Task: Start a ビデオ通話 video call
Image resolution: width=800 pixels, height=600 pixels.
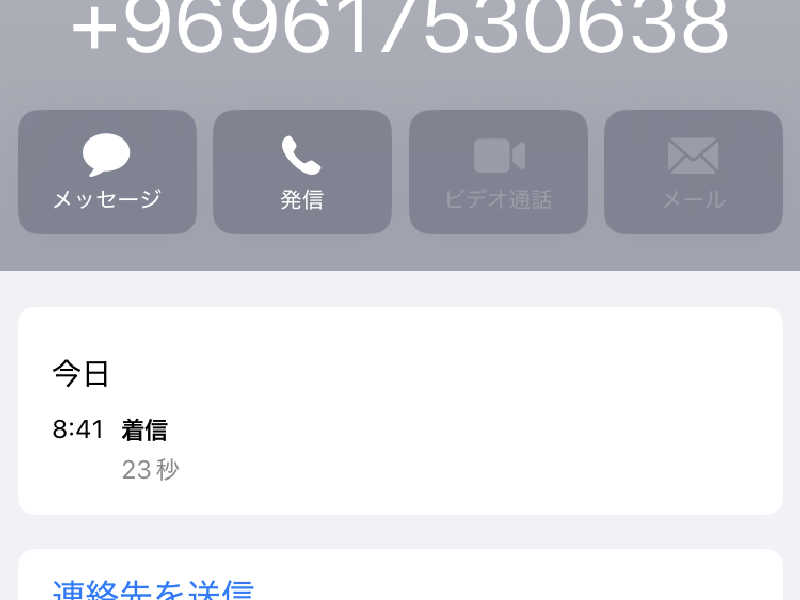Action: 498,172
